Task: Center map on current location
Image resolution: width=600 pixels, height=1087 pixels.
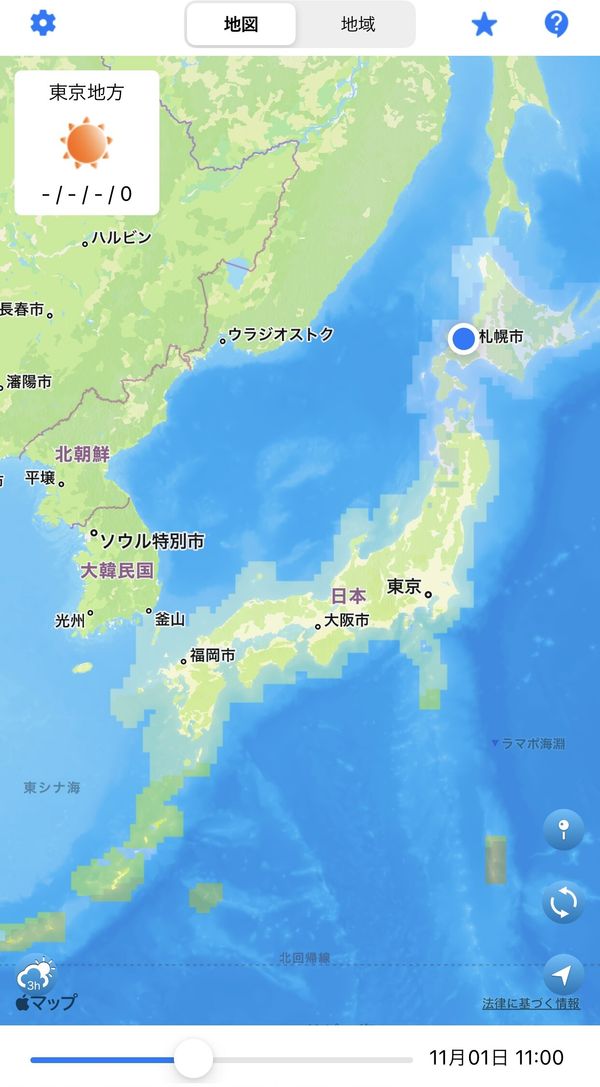Action: pyautogui.click(x=563, y=975)
